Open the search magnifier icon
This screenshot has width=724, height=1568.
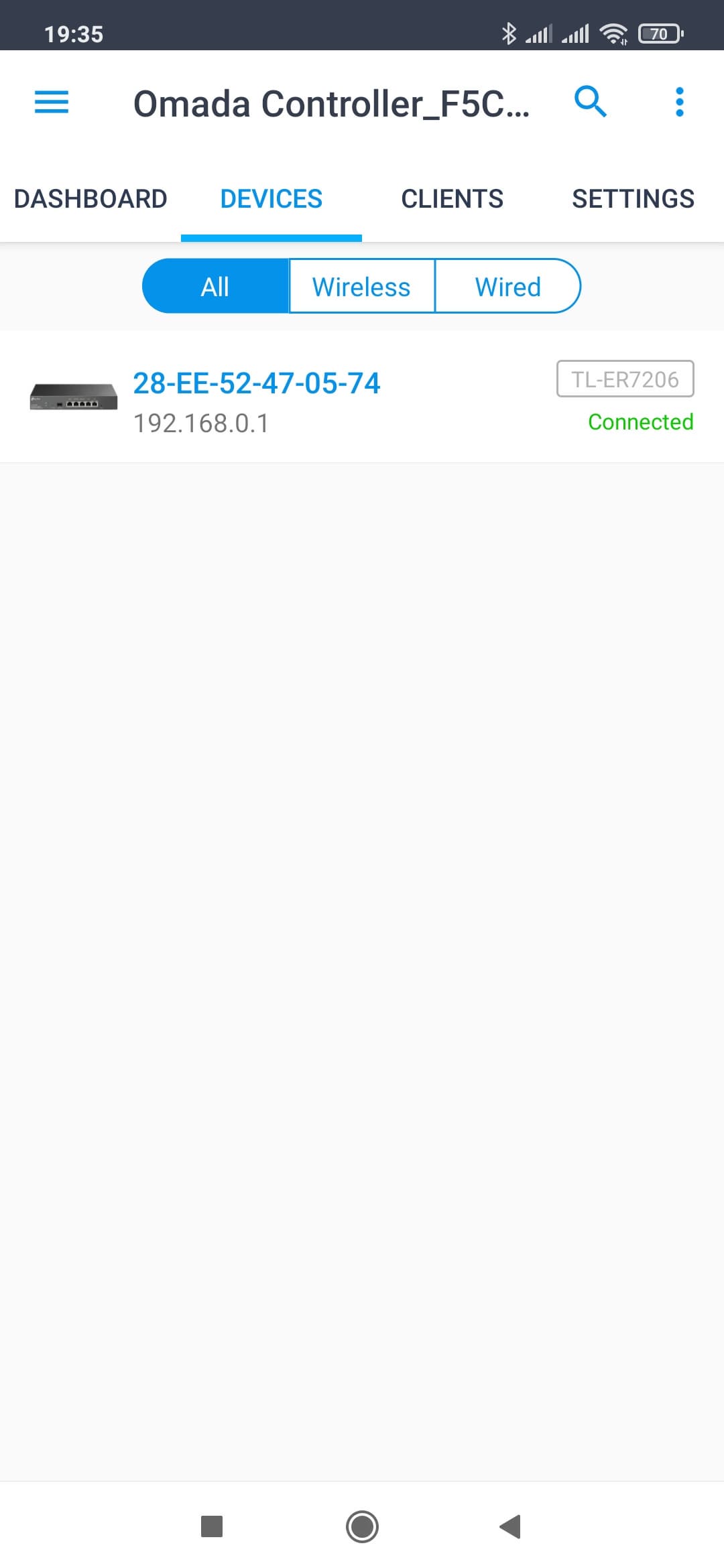pyautogui.click(x=590, y=103)
